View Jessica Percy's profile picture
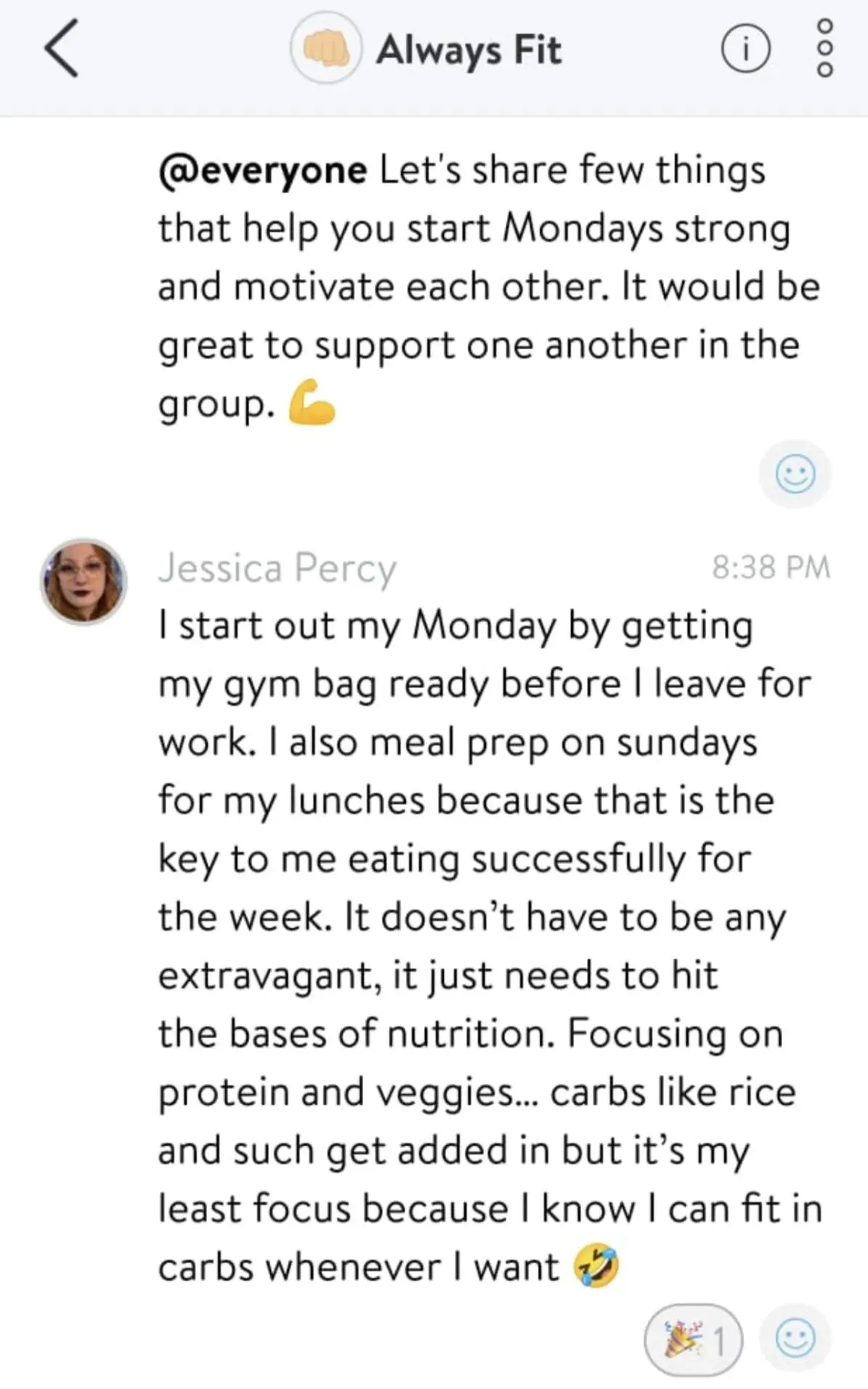 click(84, 582)
